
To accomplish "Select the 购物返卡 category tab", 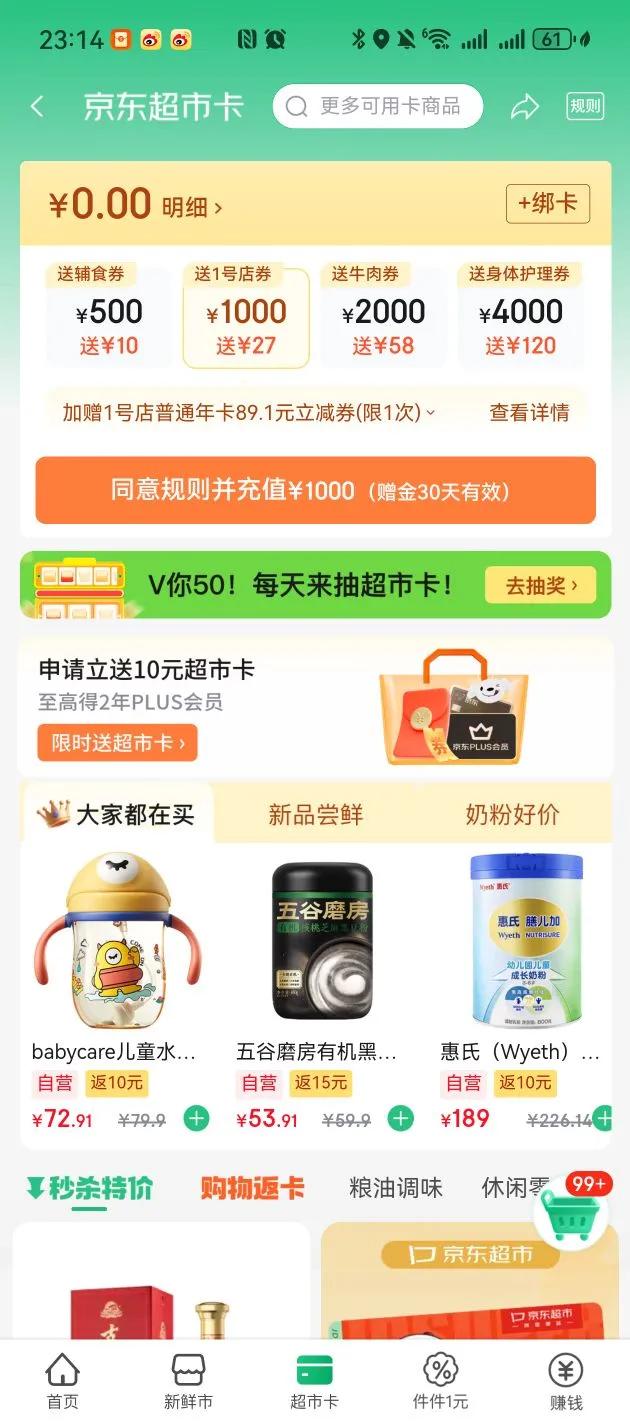I will click(x=252, y=1188).
